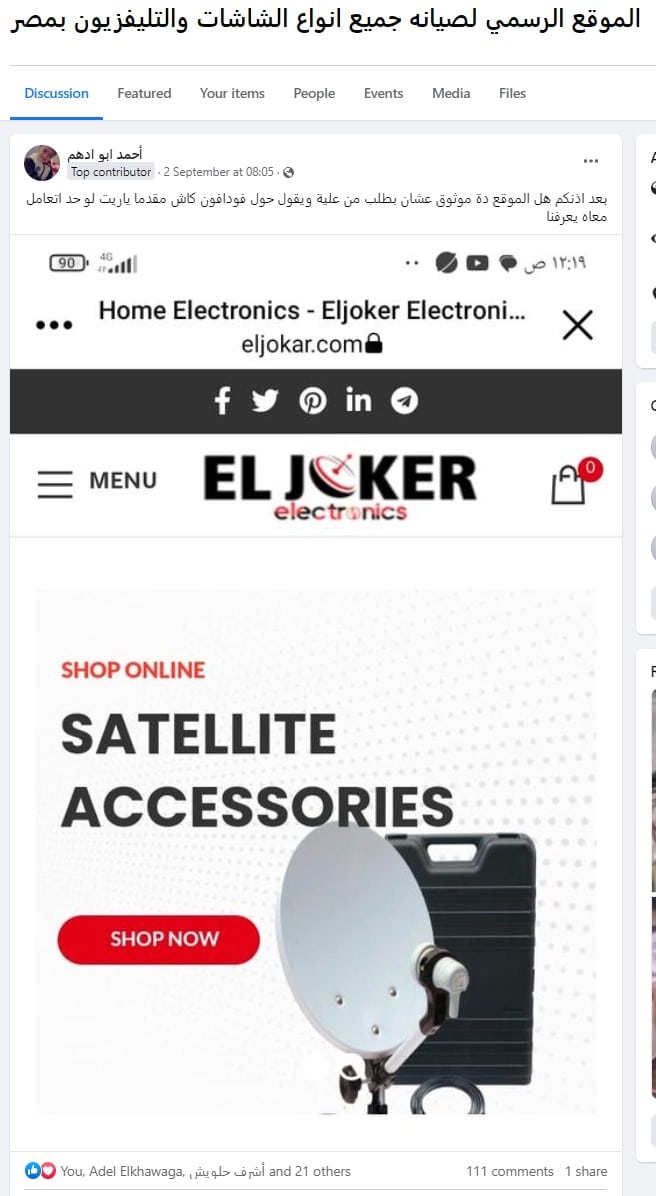Image resolution: width=656 pixels, height=1196 pixels.
Task: View who shared via 1 share
Action: tap(585, 1171)
